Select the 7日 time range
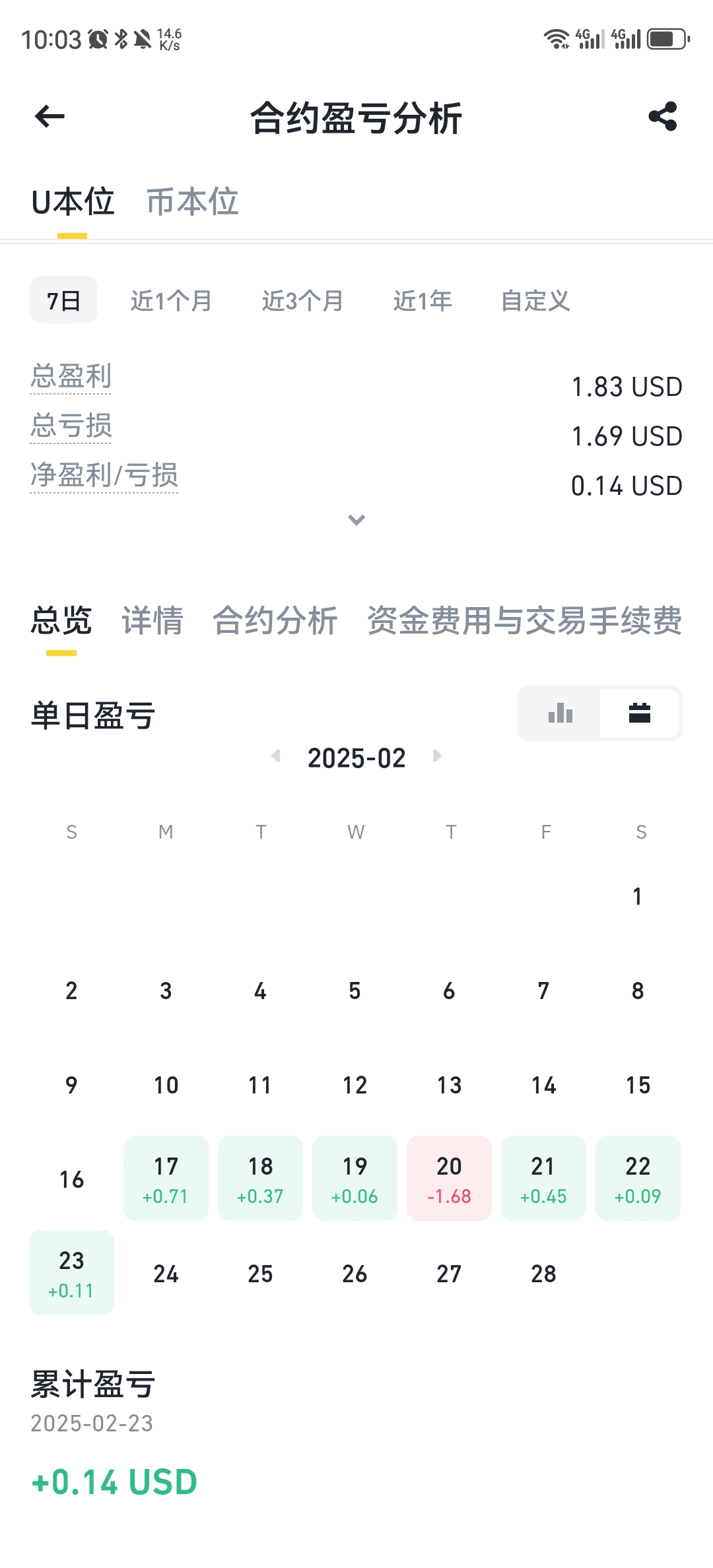The width and height of the screenshot is (713, 1568). [x=63, y=300]
